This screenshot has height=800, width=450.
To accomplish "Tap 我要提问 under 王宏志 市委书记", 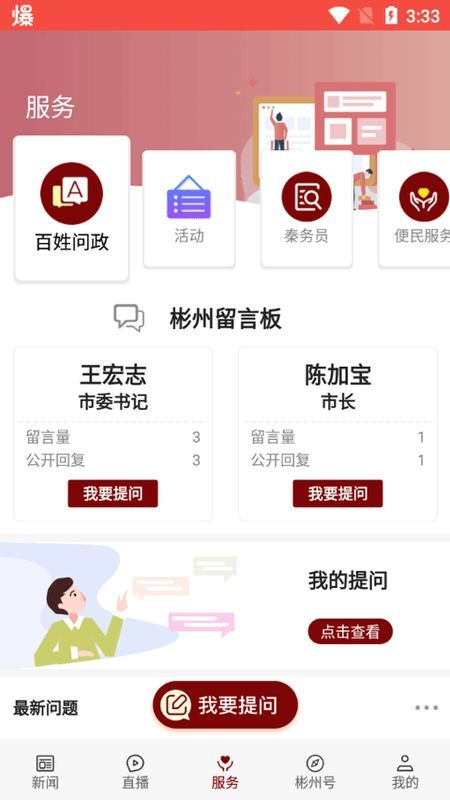I will pos(113,493).
